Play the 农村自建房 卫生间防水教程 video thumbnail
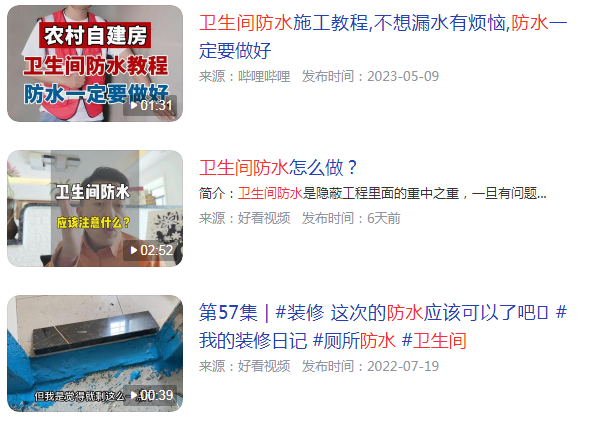Image resolution: width=613 pixels, height=426 pixels. [95, 63]
